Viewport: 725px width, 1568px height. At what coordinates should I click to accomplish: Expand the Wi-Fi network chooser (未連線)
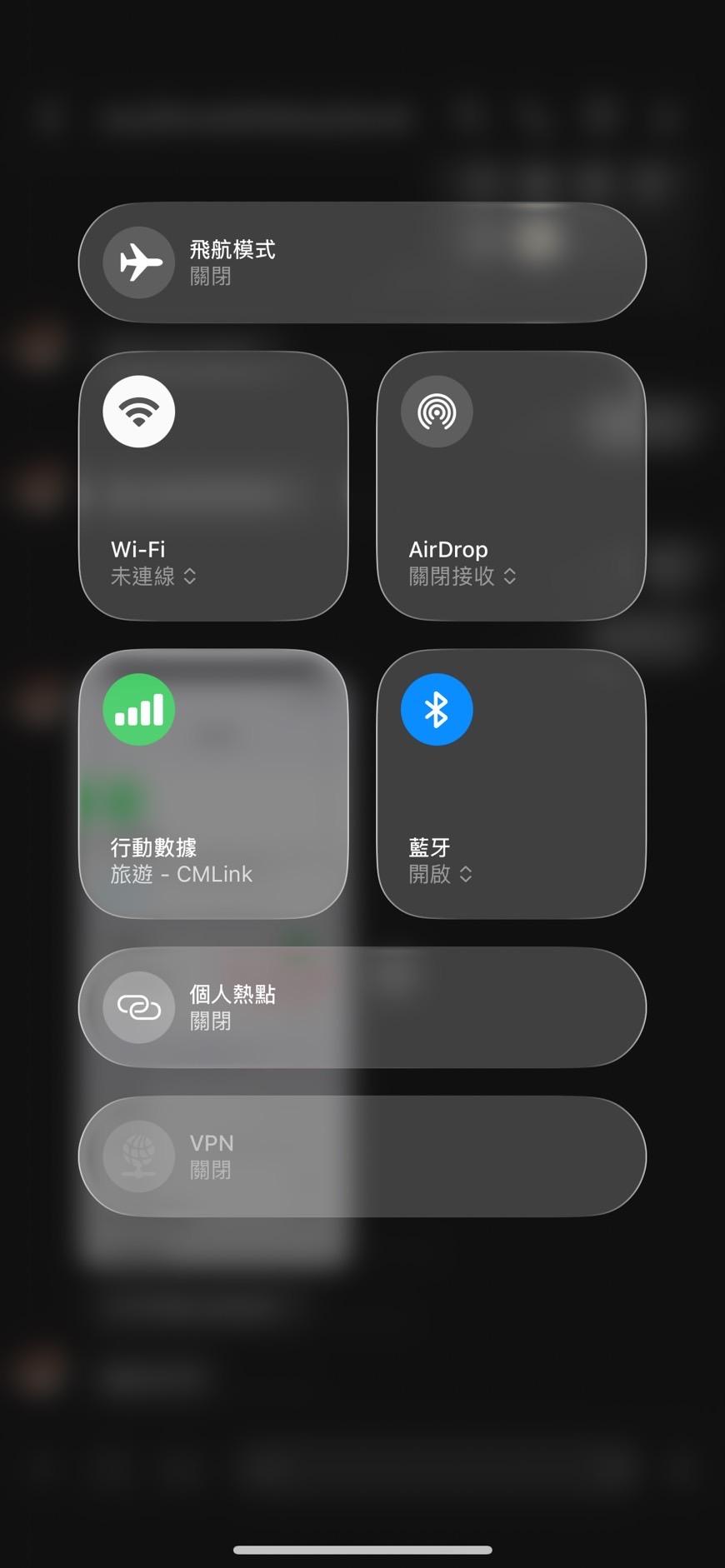(x=153, y=576)
